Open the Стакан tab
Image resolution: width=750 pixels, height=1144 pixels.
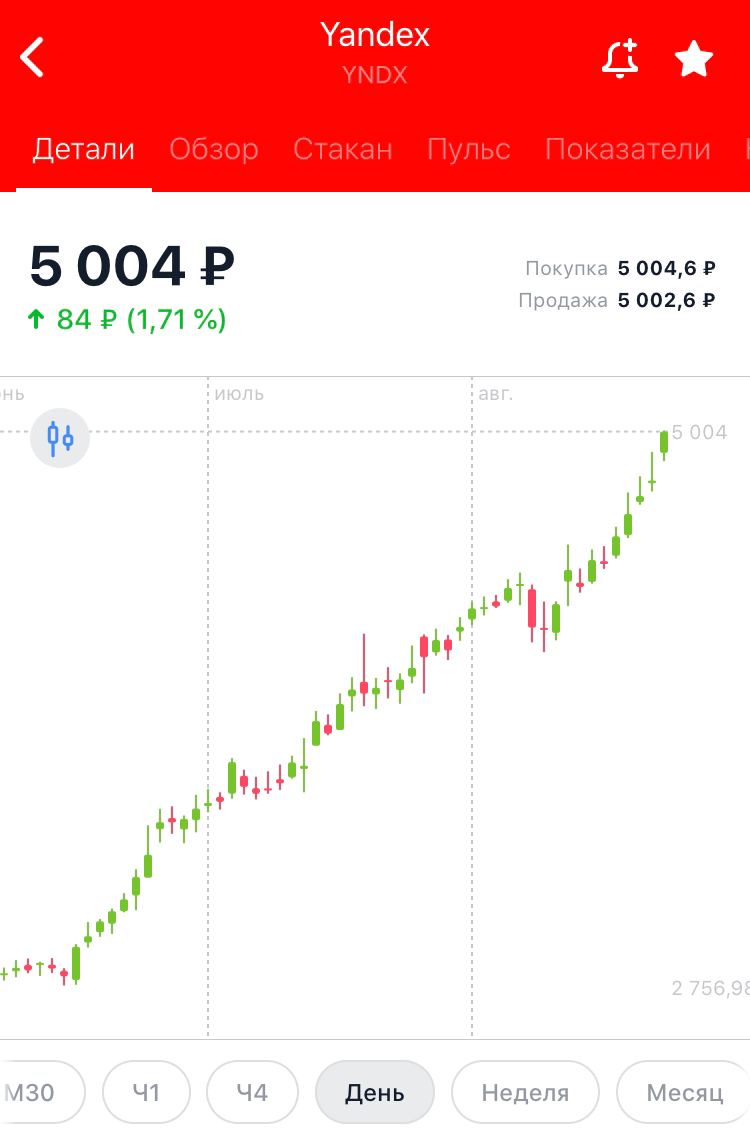tap(343, 149)
